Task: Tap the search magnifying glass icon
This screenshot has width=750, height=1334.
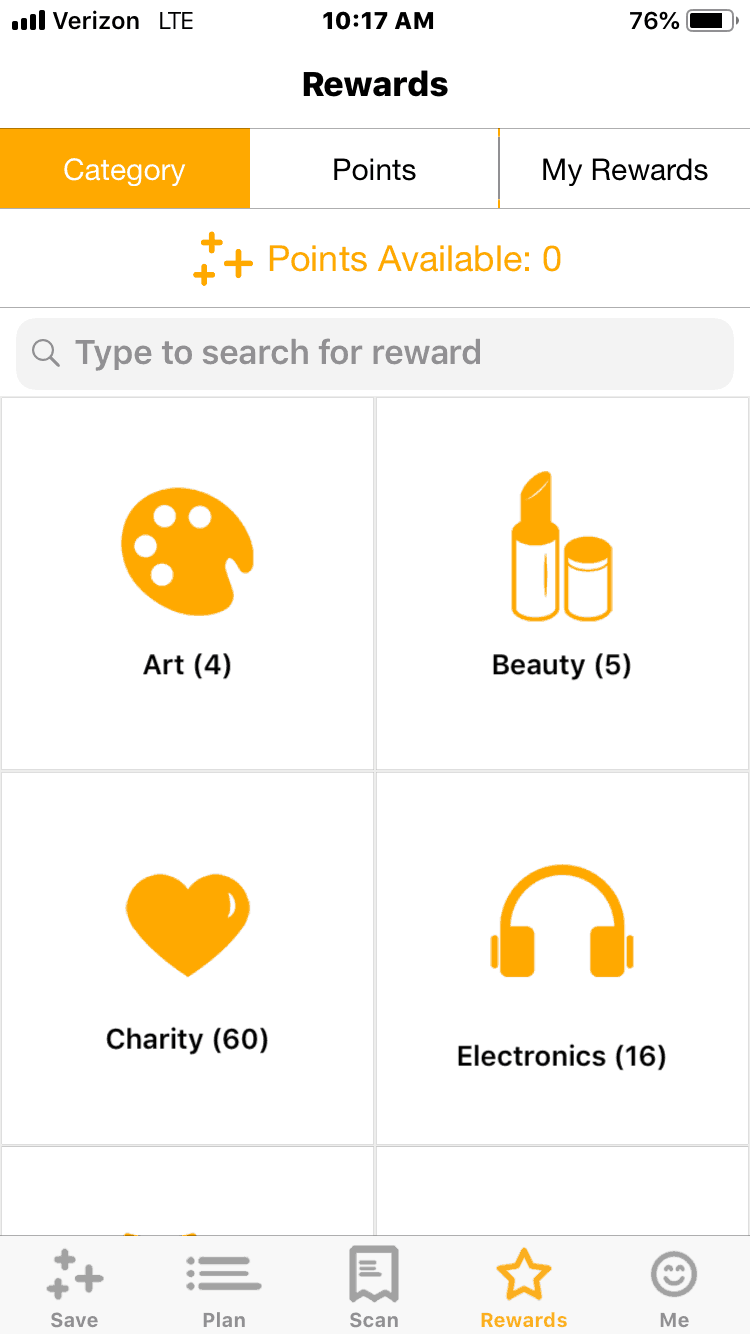Action: [x=45, y=352]
